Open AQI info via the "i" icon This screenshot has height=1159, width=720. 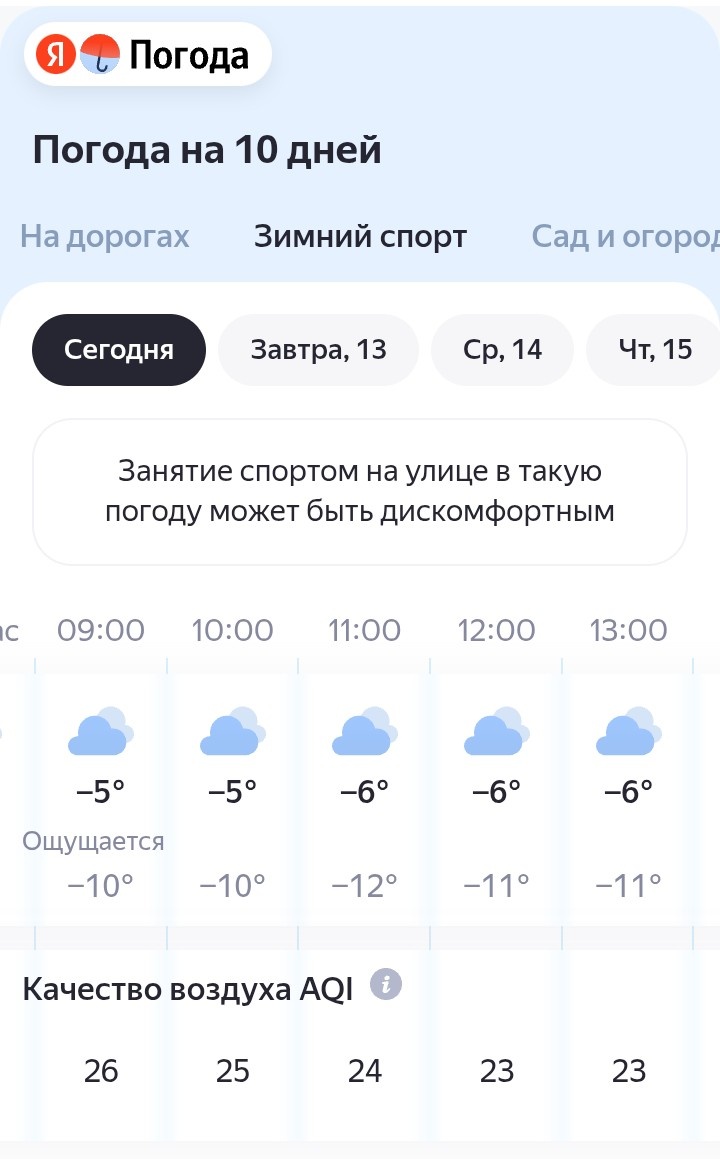pyautogui.click(x=387, y=985)
